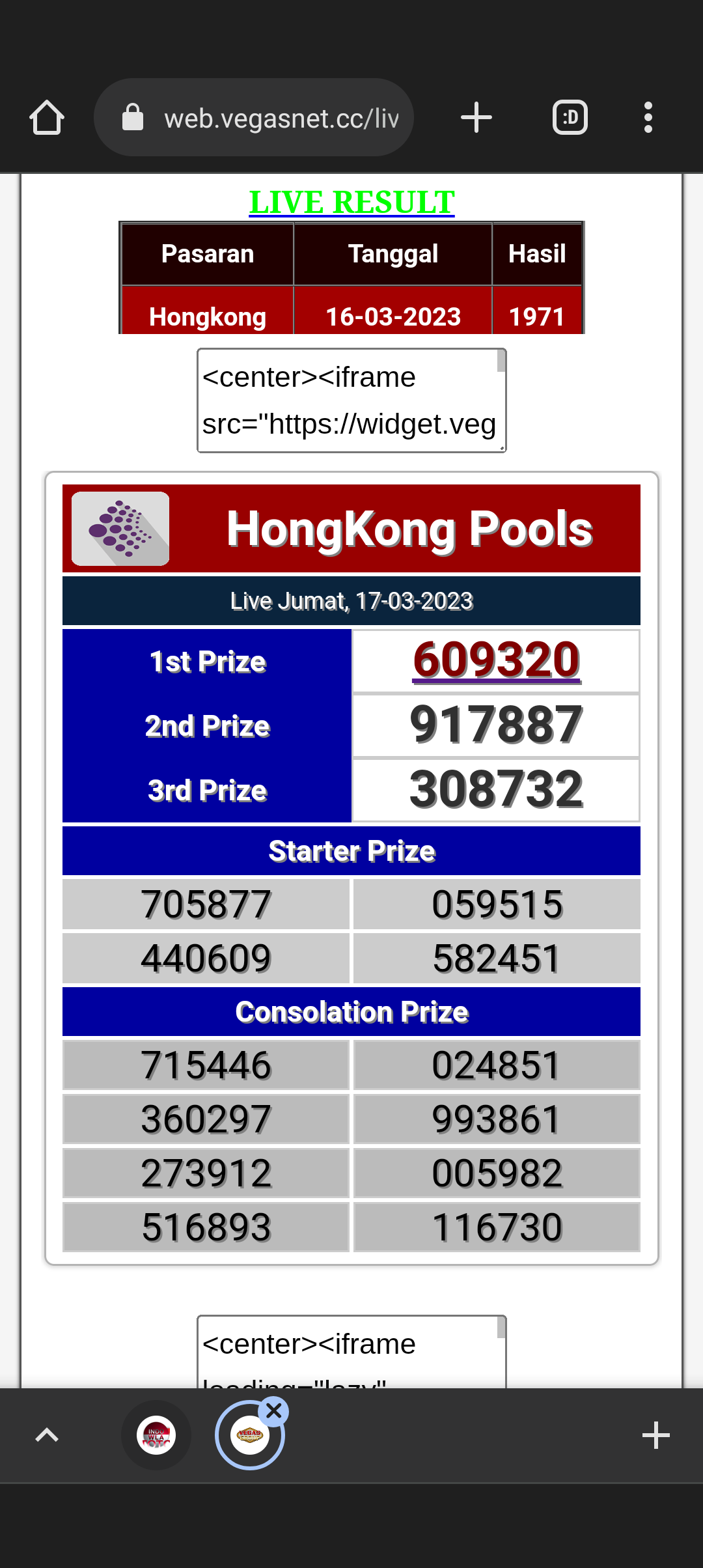Viewport: 703px width, 1568px height.
Task: Open the browser overflow menu
Action: click(648, 118)
